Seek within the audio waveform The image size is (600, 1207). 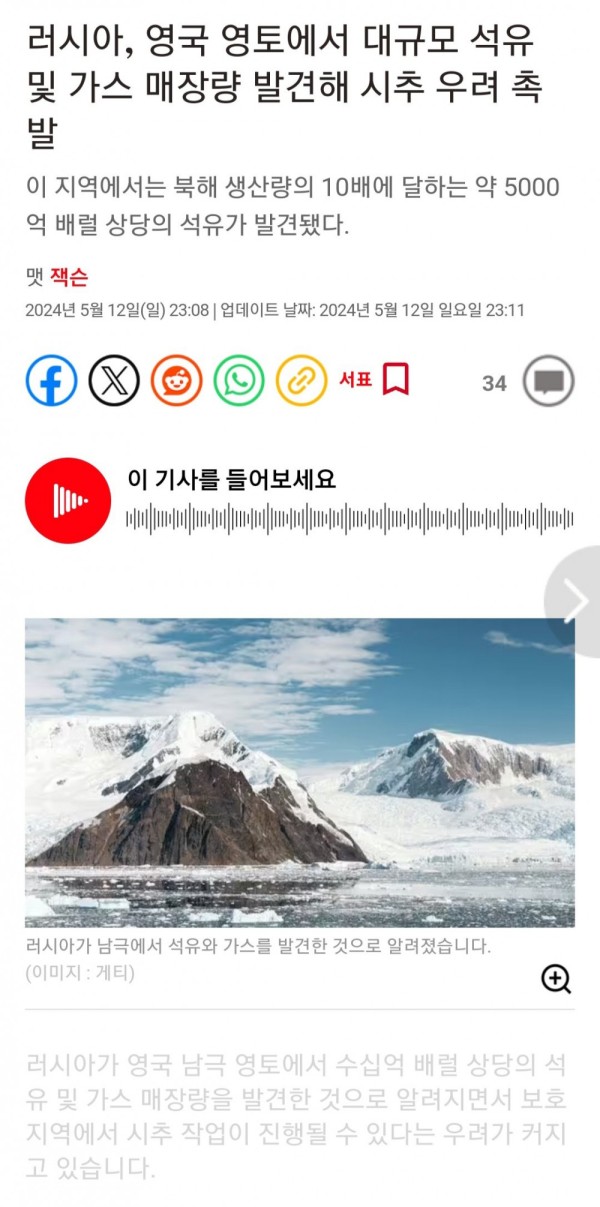click(x=349, y=518)
